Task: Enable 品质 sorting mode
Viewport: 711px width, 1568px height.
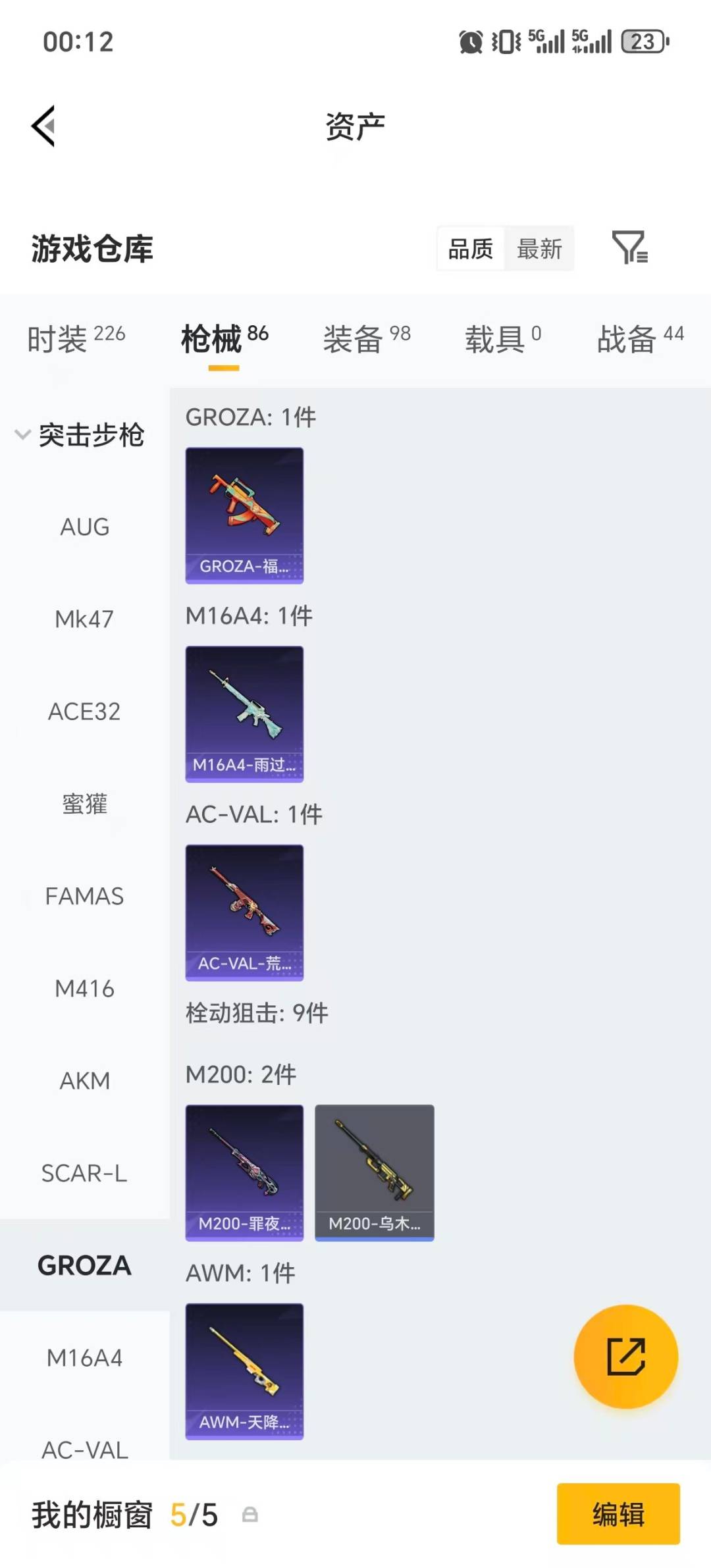Action: [x=470, y=249]
